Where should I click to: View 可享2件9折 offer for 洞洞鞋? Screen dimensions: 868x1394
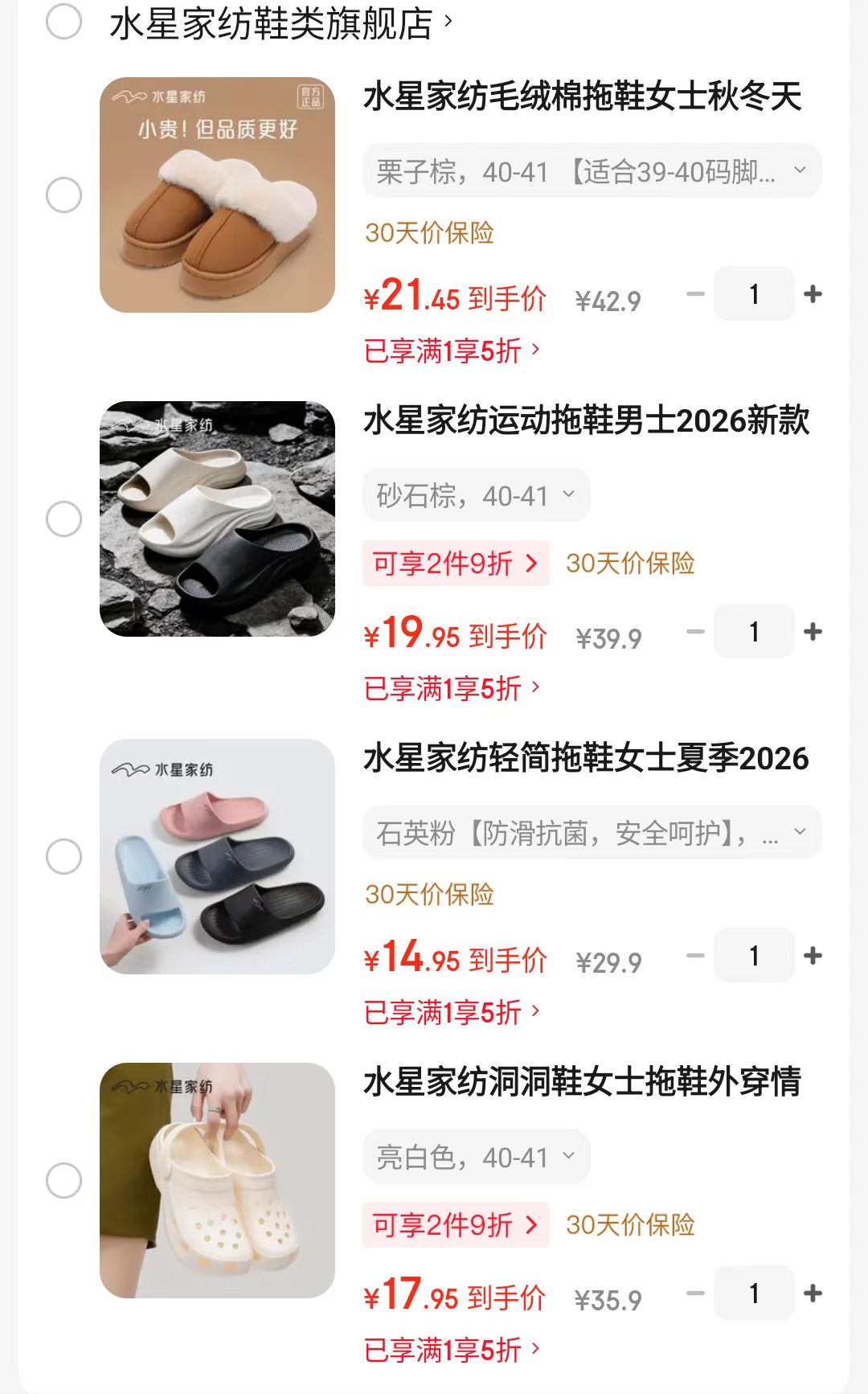(456, 1225)
